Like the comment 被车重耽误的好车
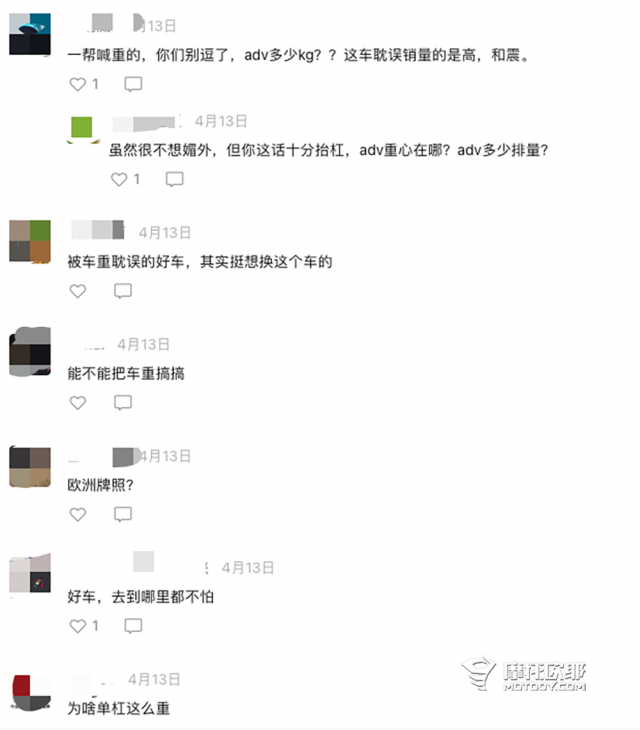The width and height of the screenshot is (640, 730). pos(78,291)
